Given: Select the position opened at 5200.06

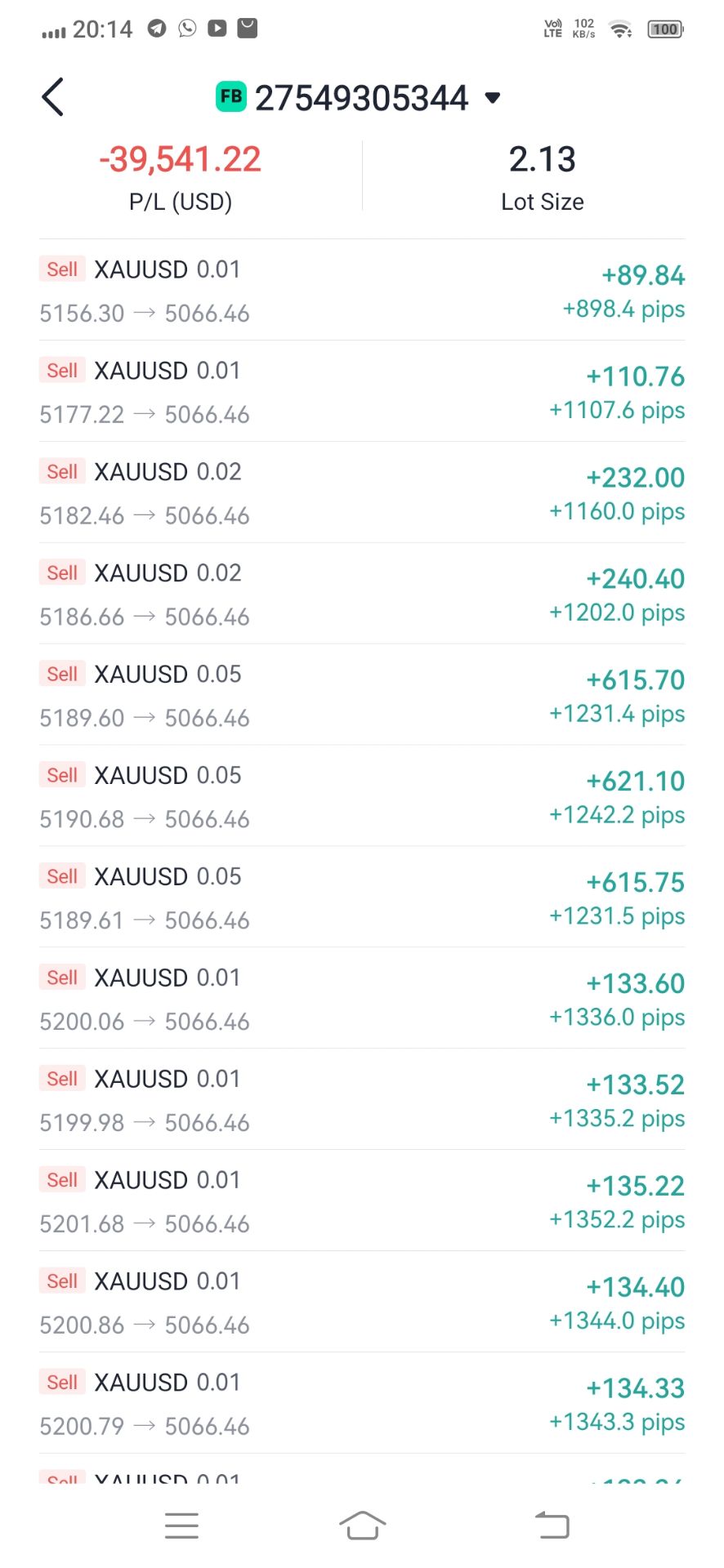Looking at the screenshot, I should [x=361, y=1000].
